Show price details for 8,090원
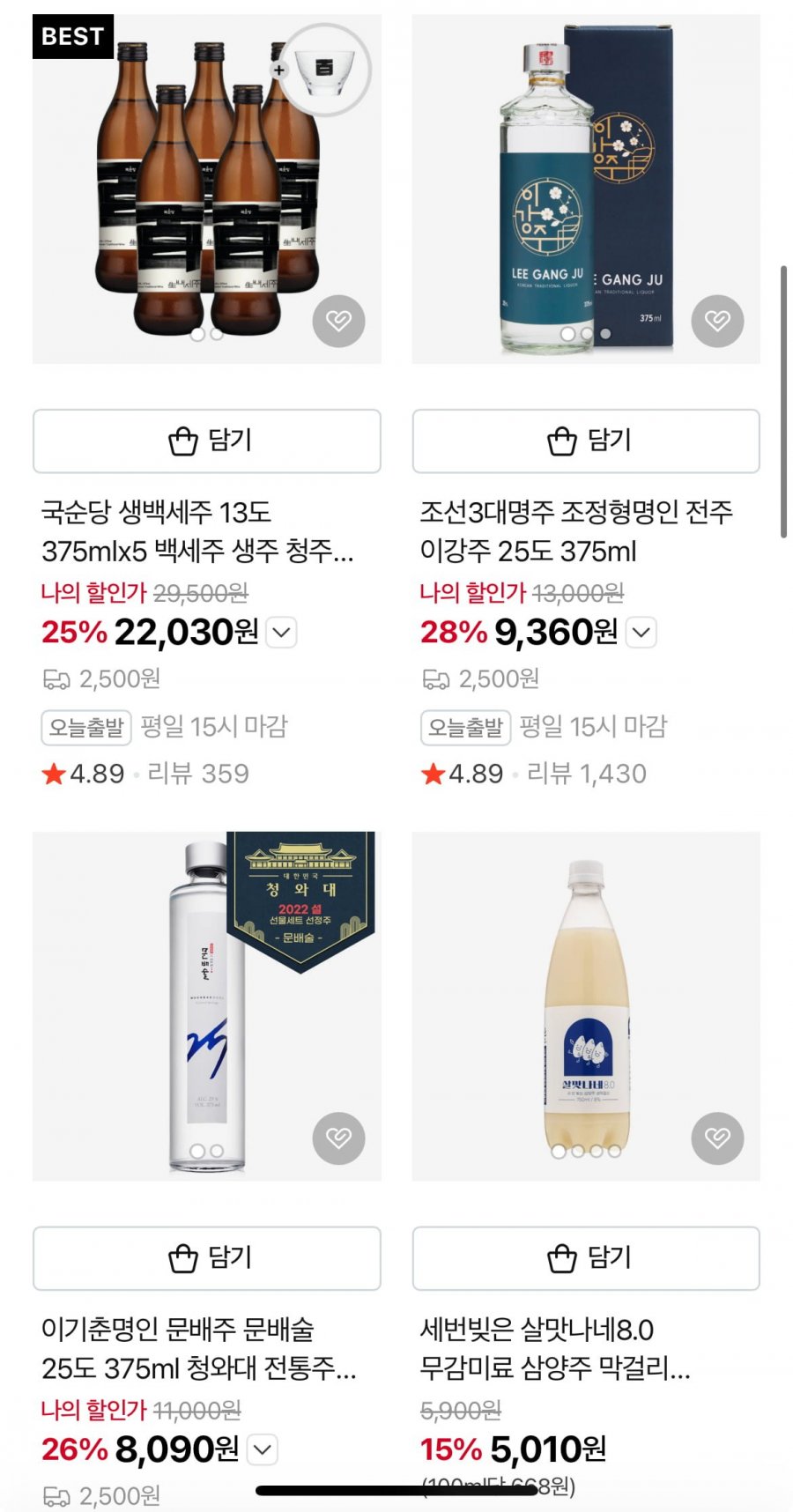 click(x=263, y=1449)
